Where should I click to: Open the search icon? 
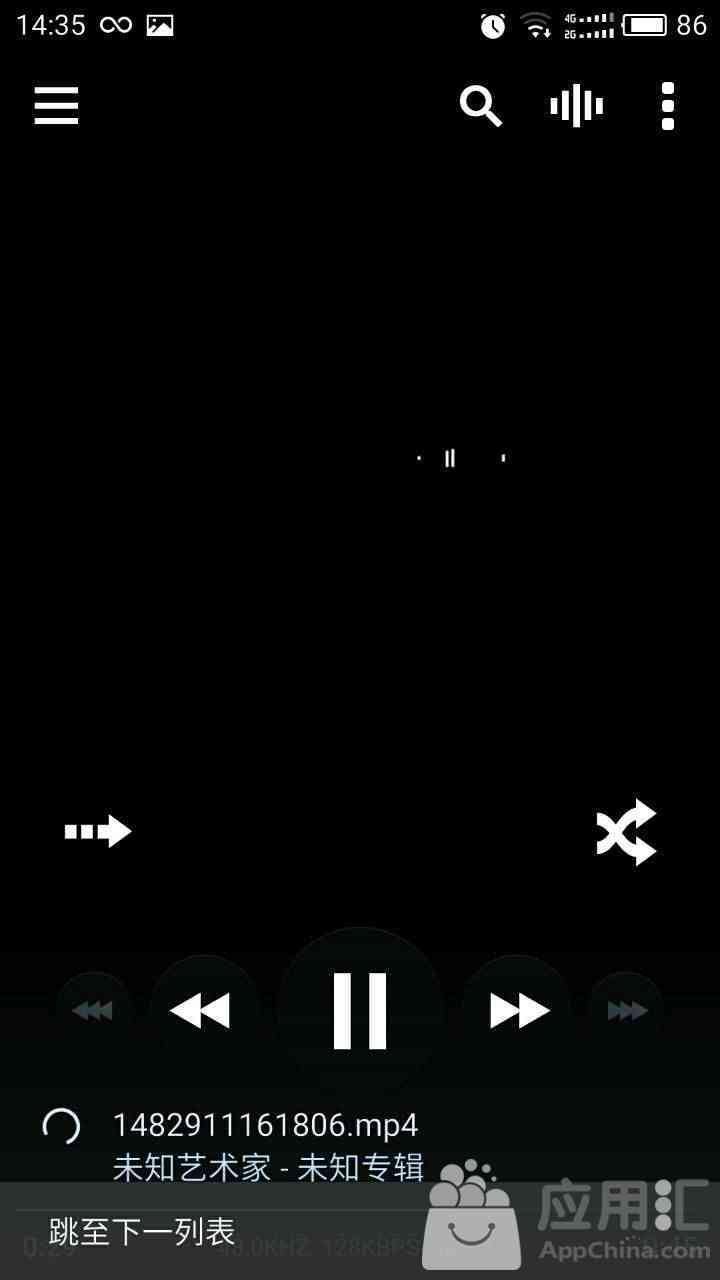480,105
